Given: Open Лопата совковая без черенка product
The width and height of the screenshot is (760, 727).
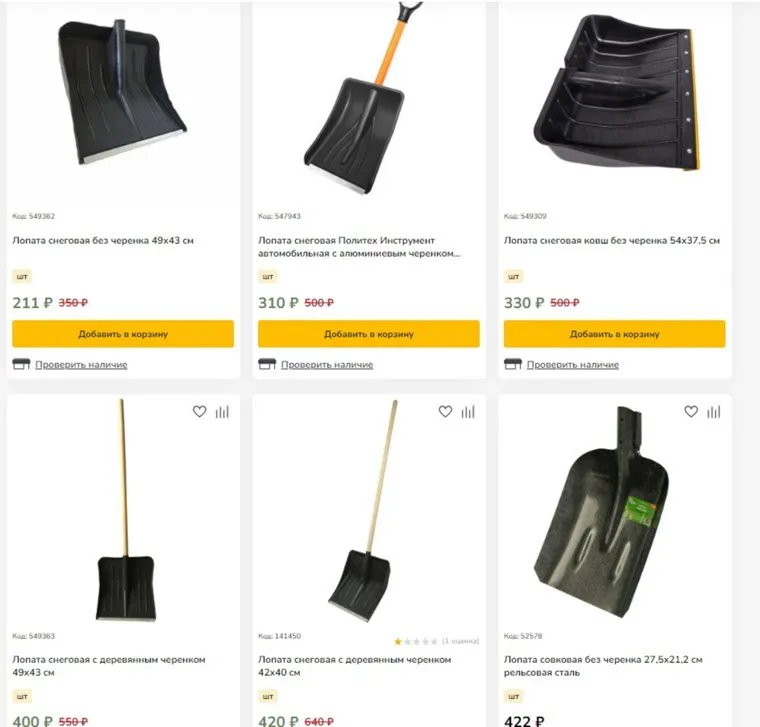Looking at the screenshot, I should coord(603,666).
